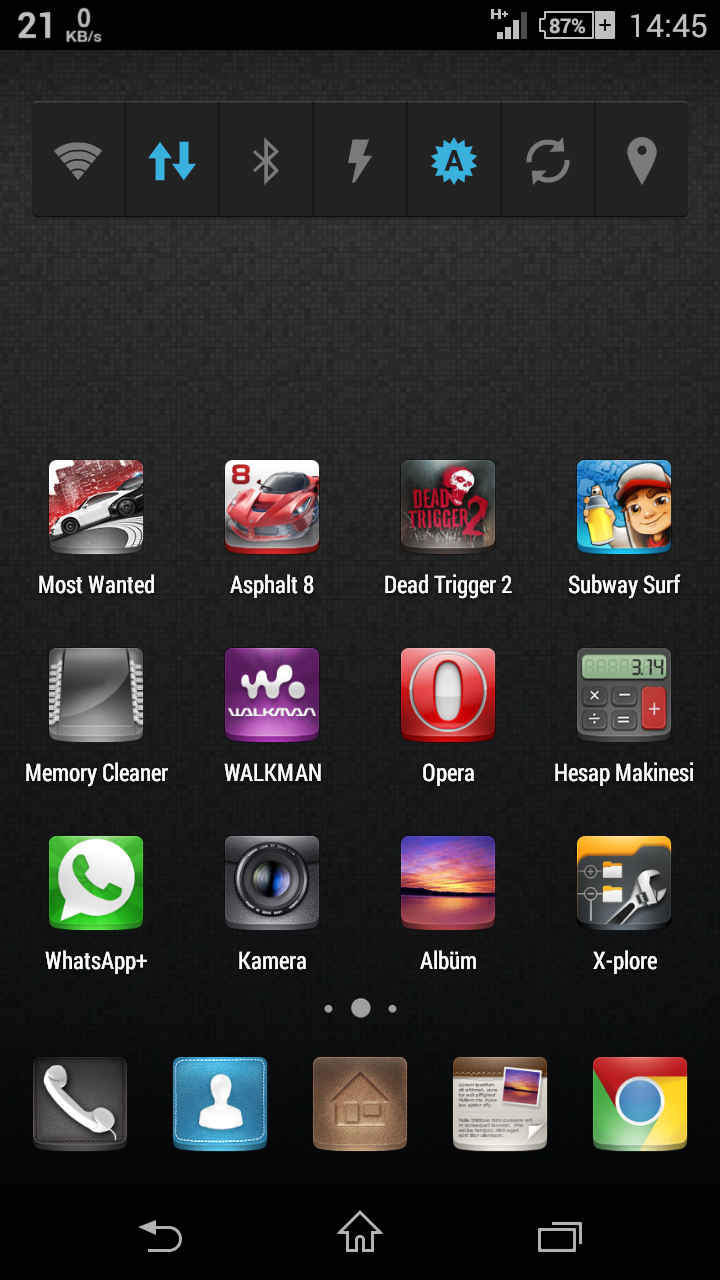Toggle auto-sync in the widget
720x1280 pixels.
(548, 160)
